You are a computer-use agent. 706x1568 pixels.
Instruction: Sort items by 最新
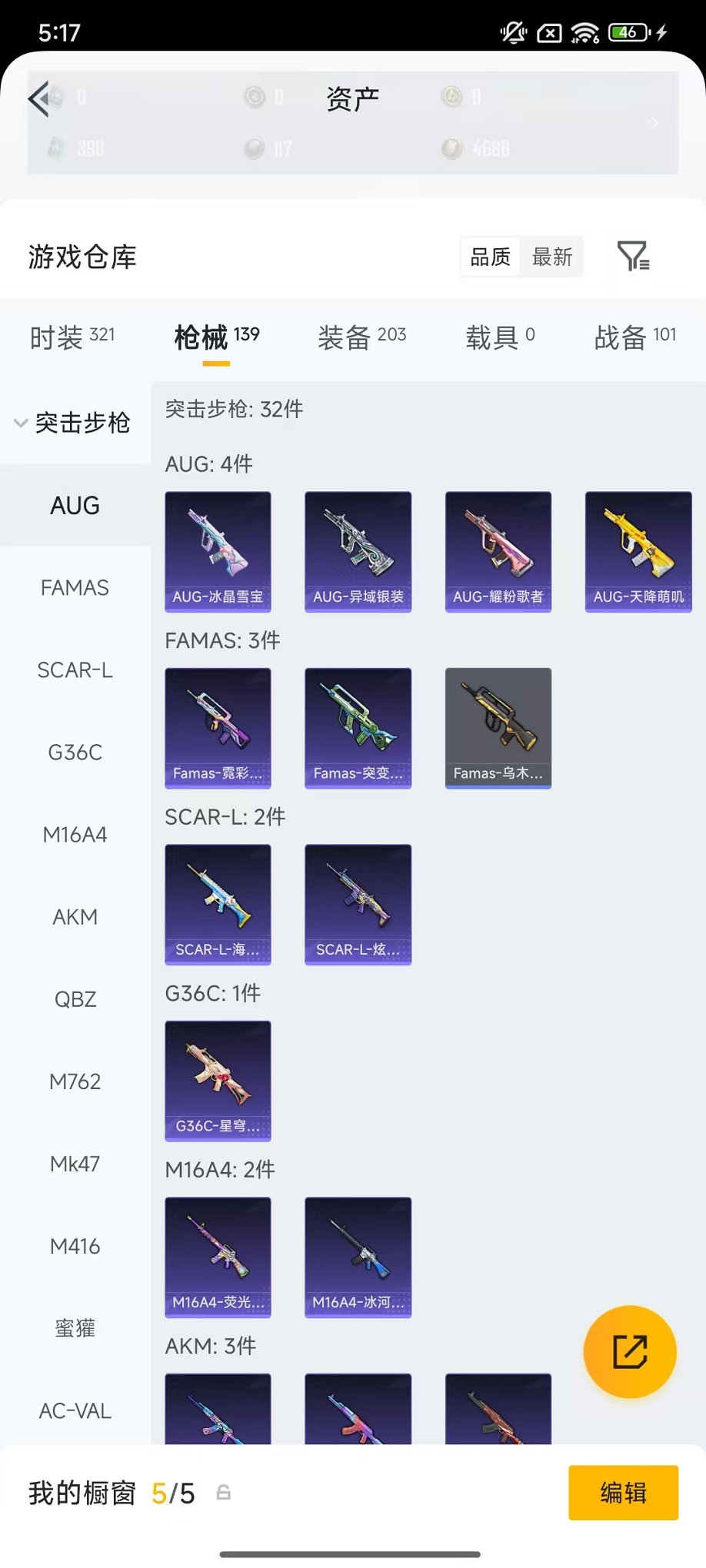click(x=551, y=257)
